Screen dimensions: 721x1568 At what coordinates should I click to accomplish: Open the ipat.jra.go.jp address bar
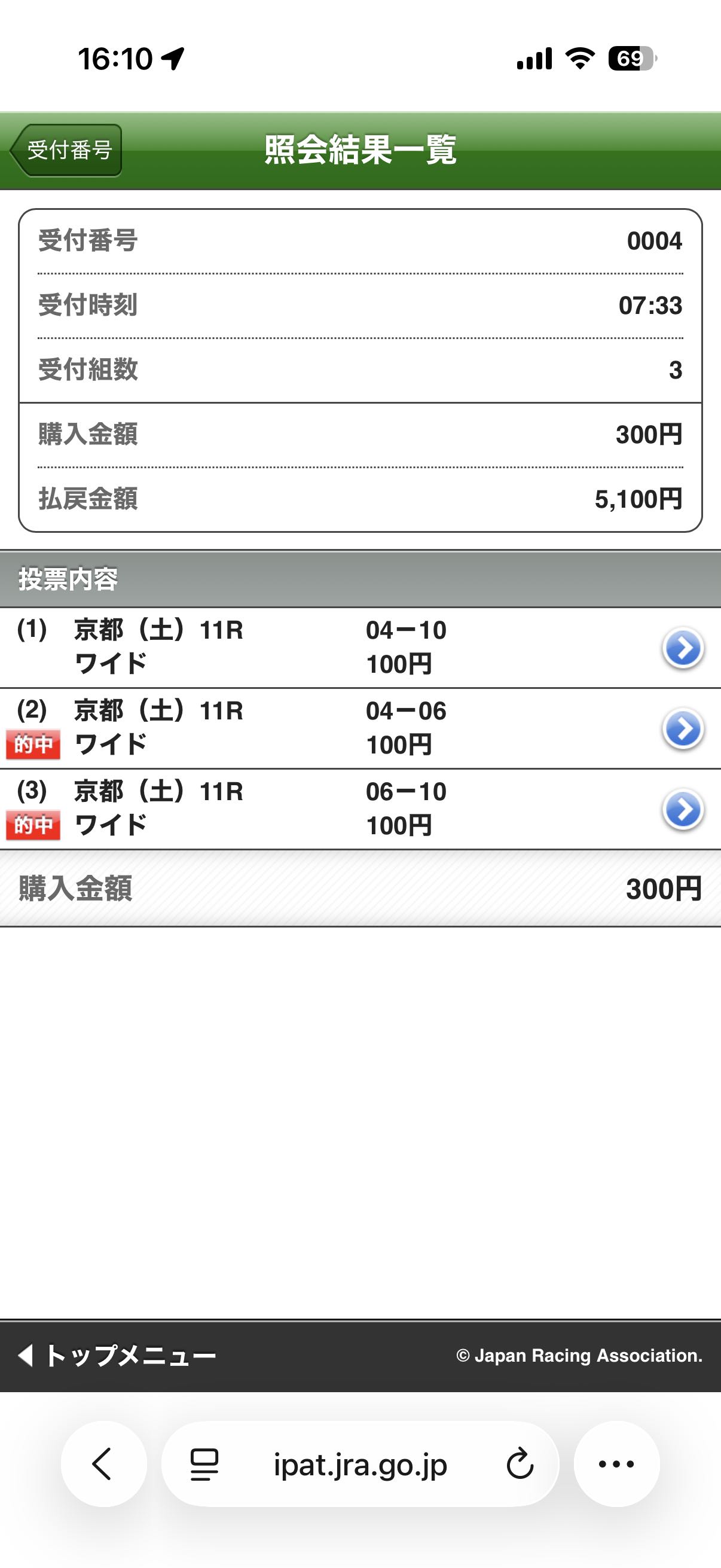click(x=360, y=1464)
